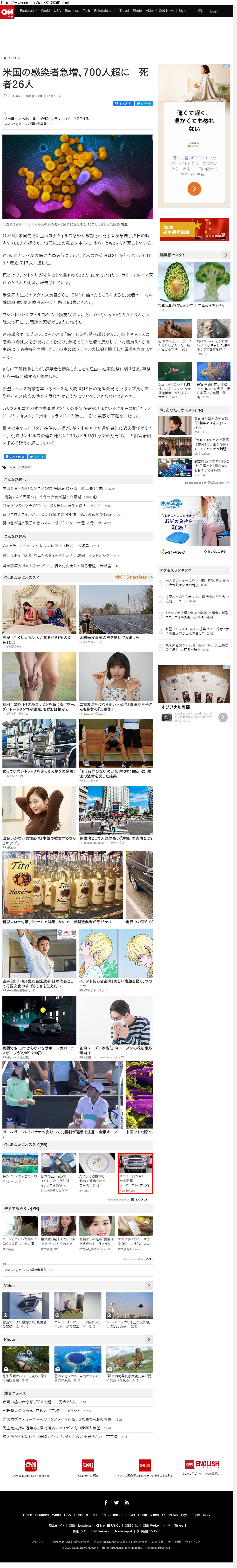
Task: Go to the World section
Action: [x=45, y=10]
